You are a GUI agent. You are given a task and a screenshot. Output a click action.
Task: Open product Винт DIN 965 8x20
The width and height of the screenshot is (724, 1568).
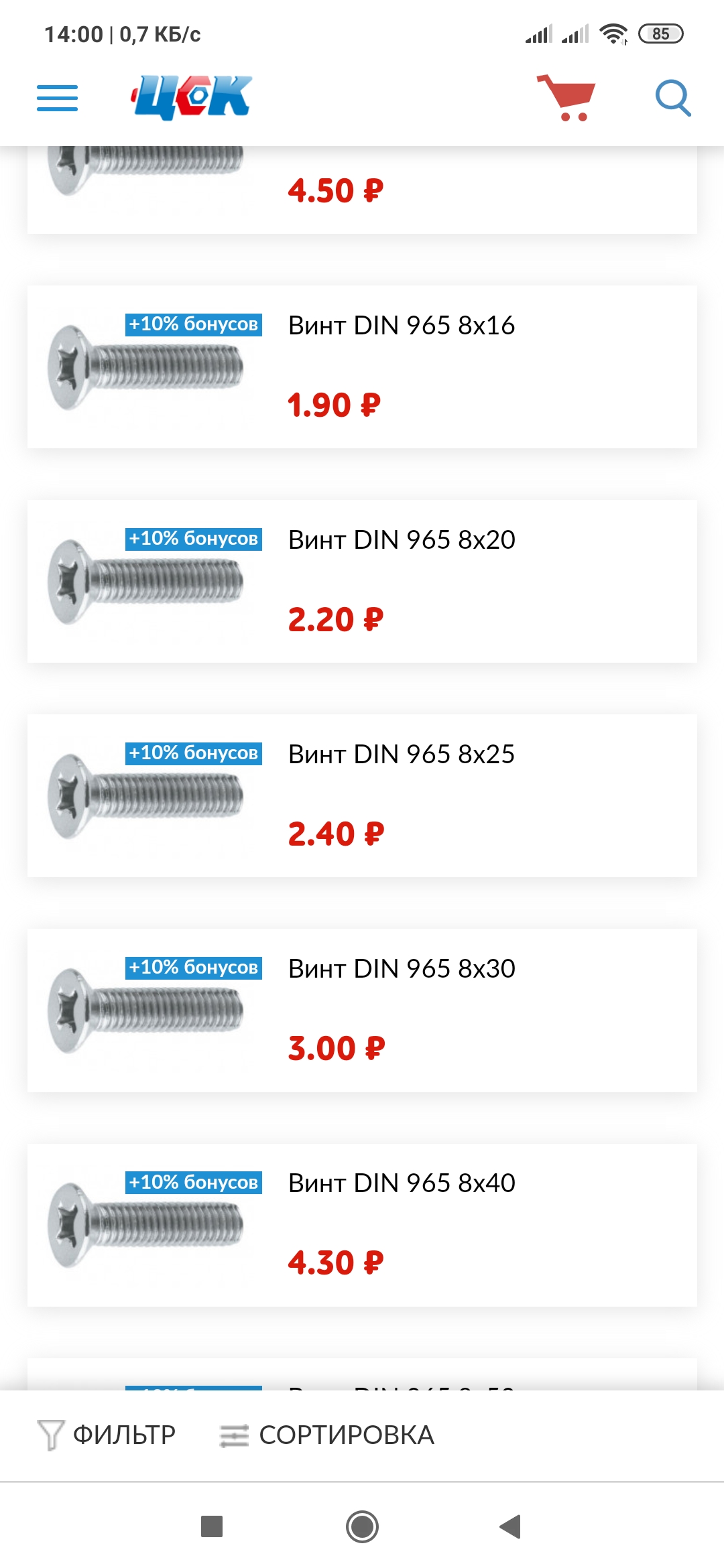coord(362,581)
